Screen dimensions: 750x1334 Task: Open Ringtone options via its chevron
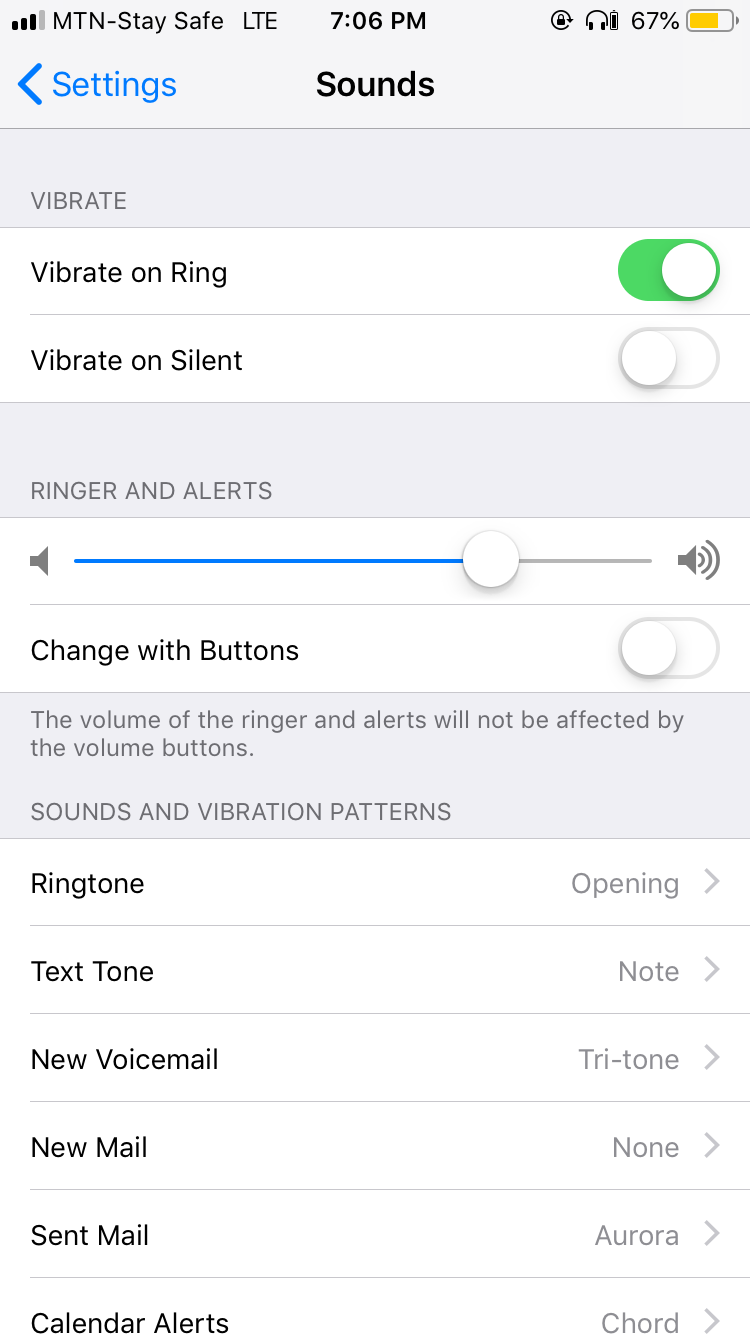coord(713,883)
